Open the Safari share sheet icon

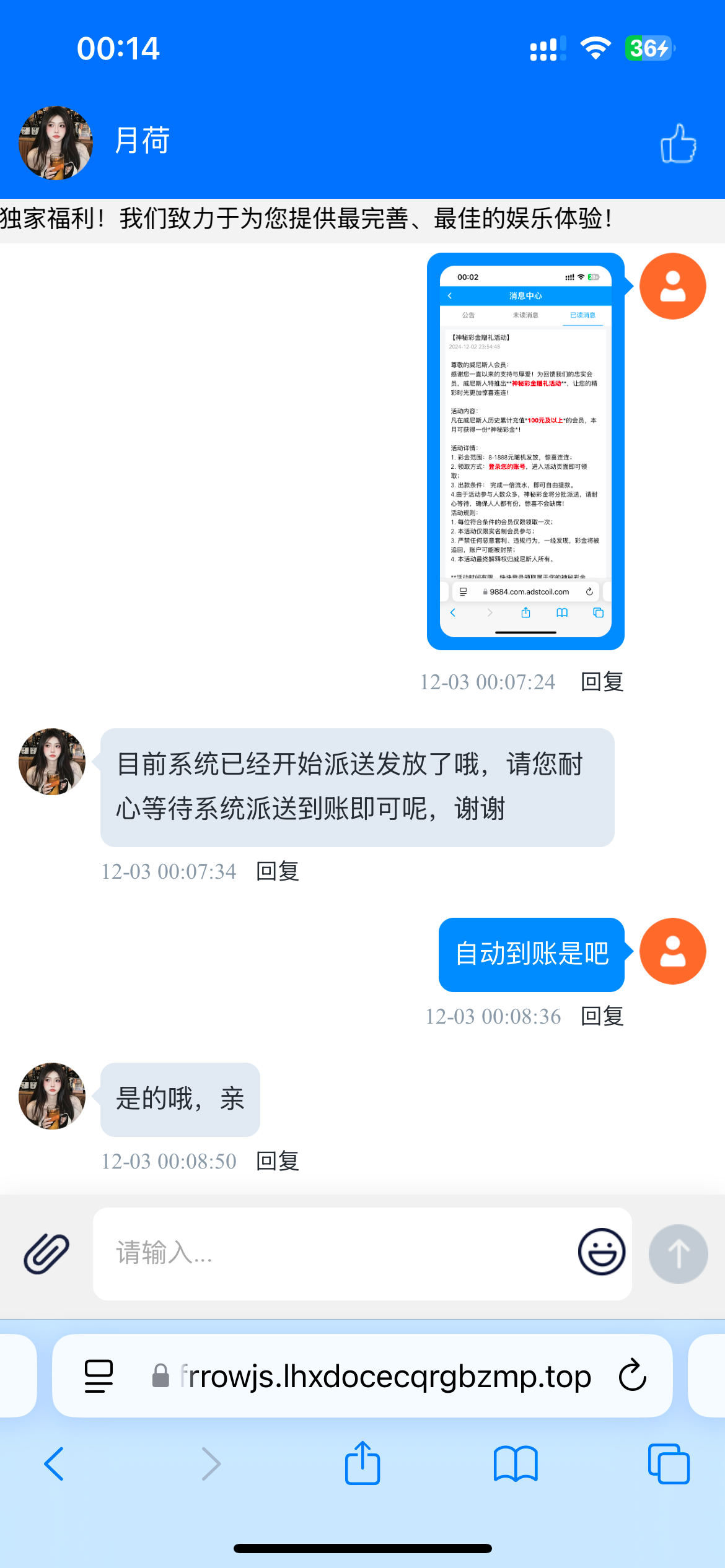click(x=362, y=1465)
